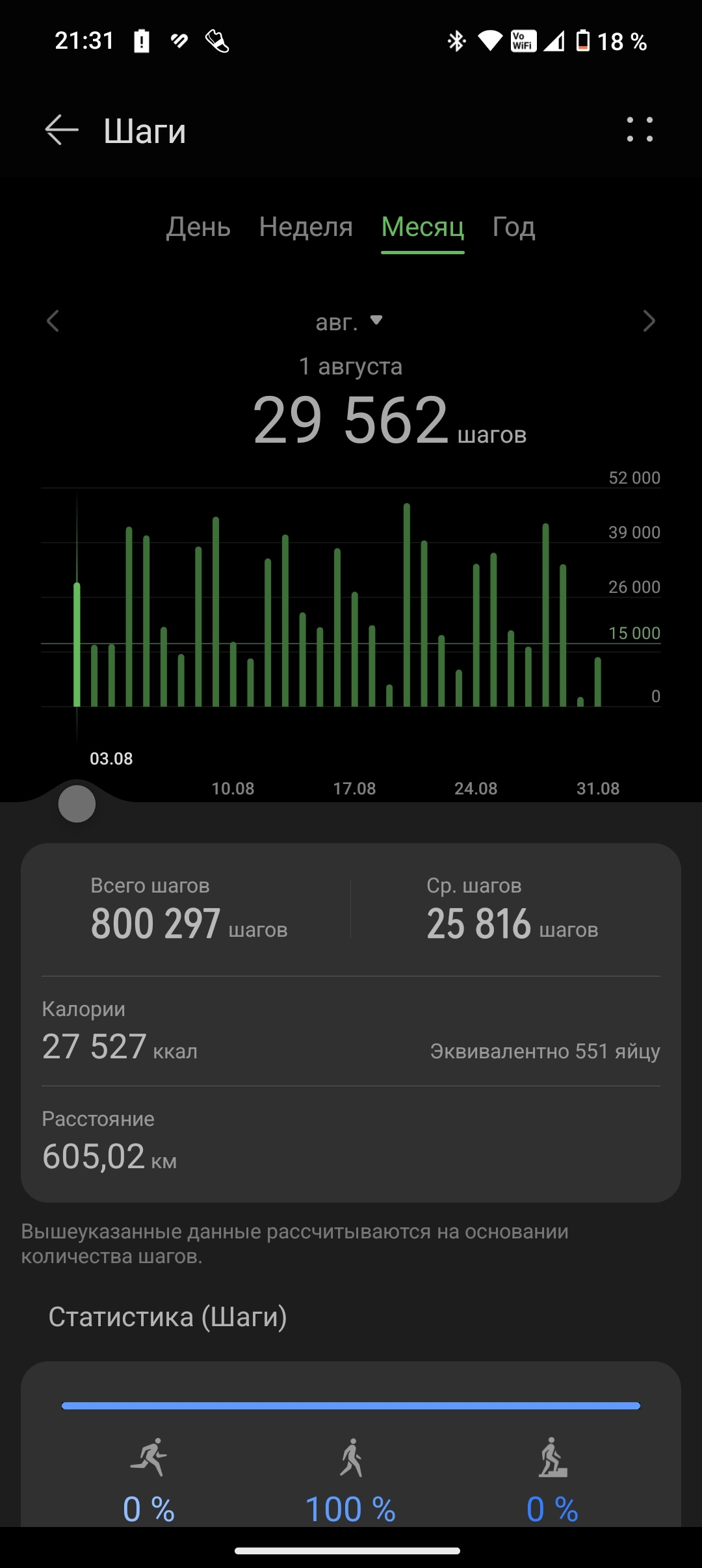The height and width of the screenshot is (1568, 702).
Task: Switch to the Неделя tab
Action: (305, 228)
